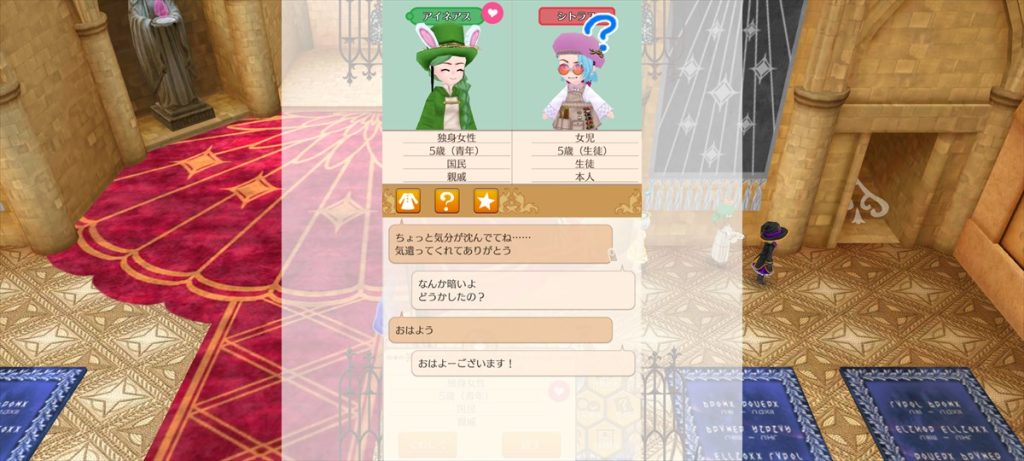This screenshot has width=1024, height=461.
Task: Tap the pink heart beside アイネアス
Action: [x=493, y=13]
